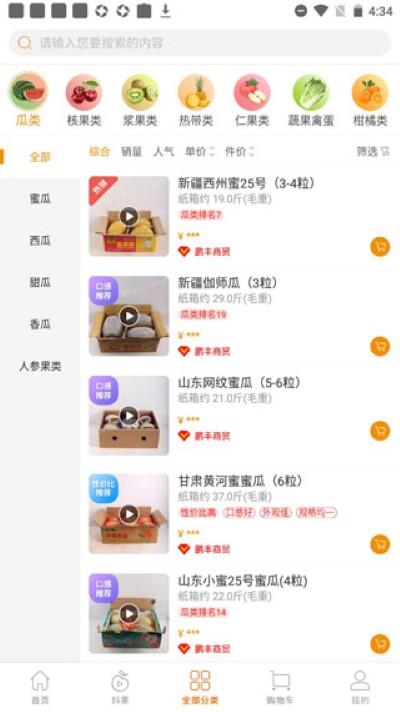
Task: Choose the 西瓜 subcategory in sidebar
Action: coord(40,241)
